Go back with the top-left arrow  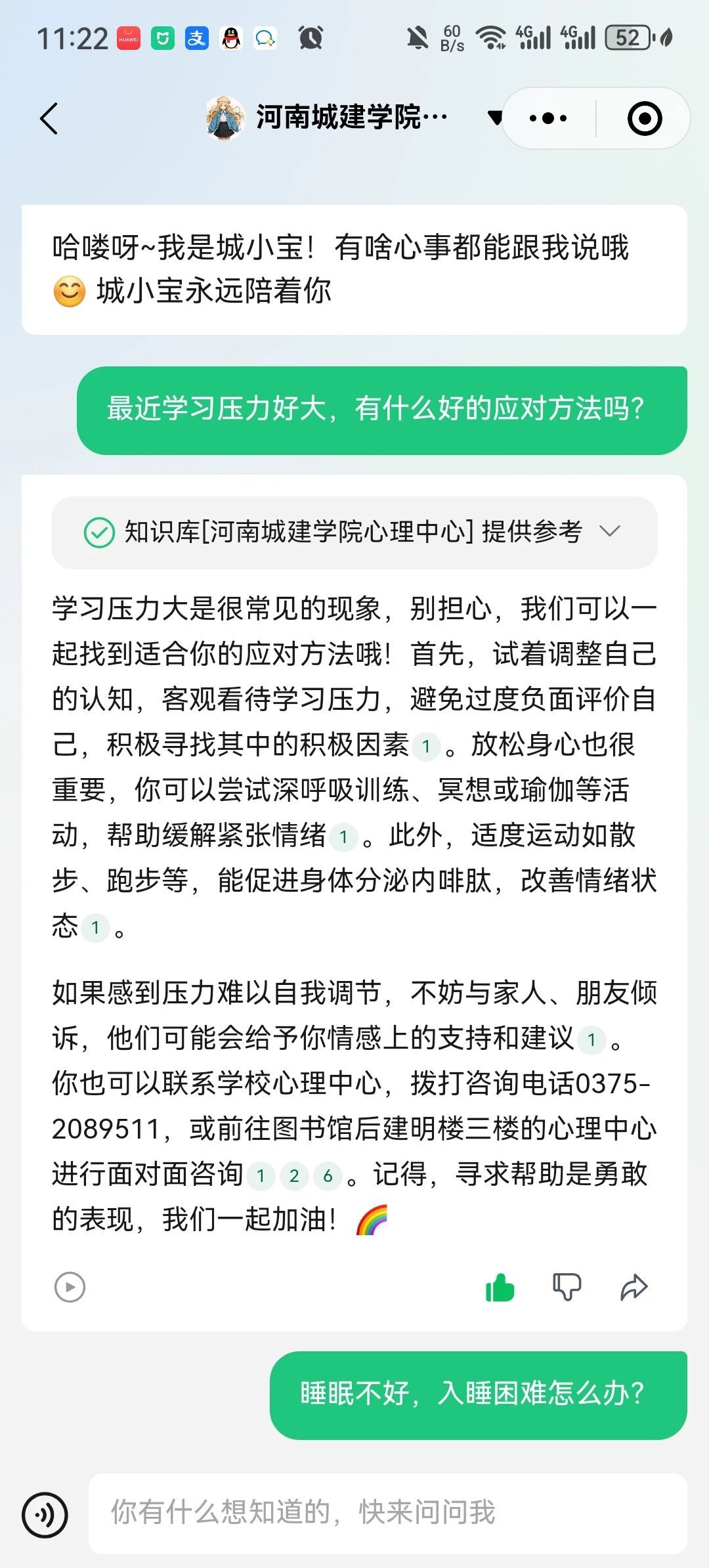[x=49, y=118]
